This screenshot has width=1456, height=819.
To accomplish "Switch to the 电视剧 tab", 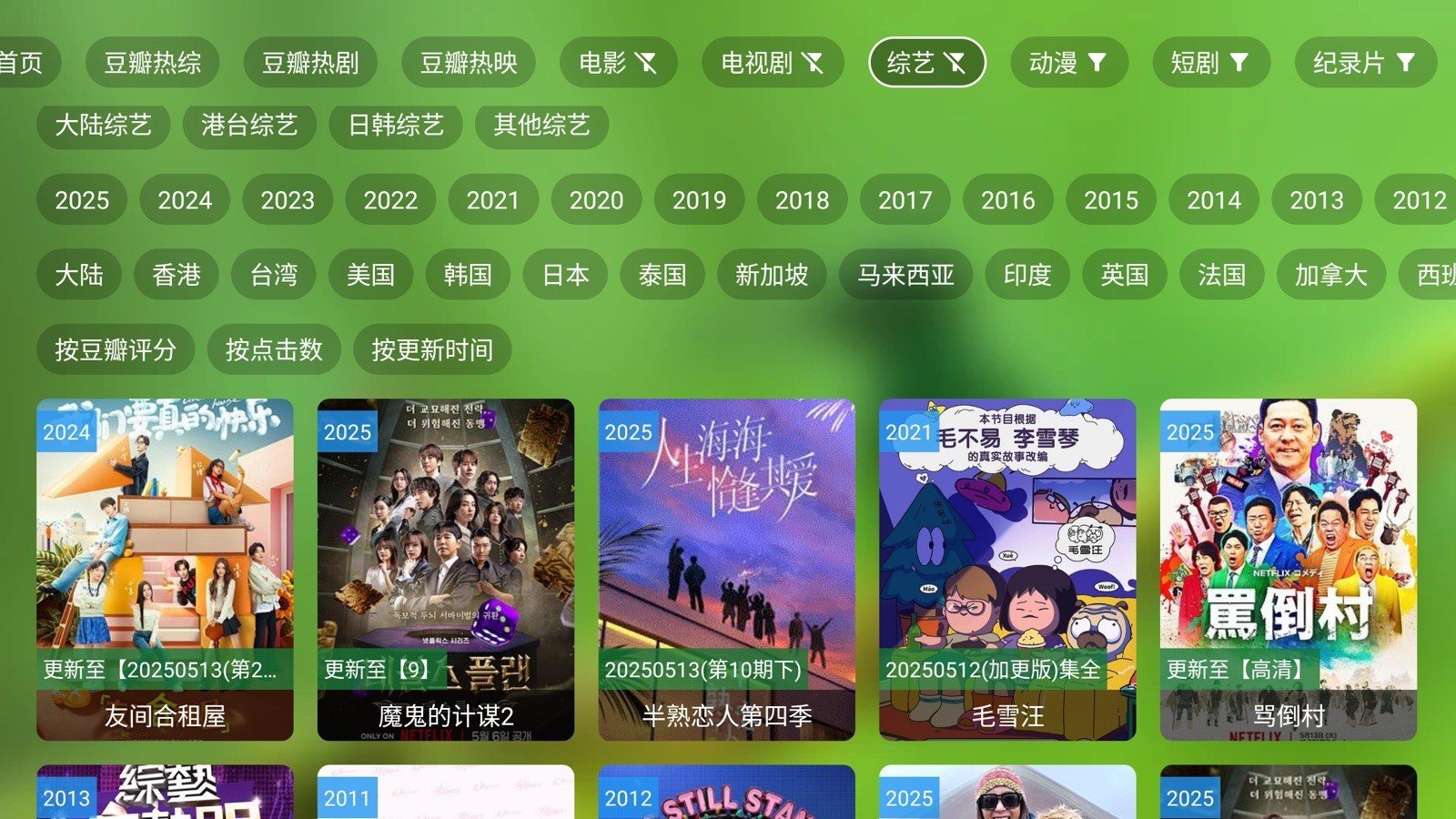I will tap(772, 63).
